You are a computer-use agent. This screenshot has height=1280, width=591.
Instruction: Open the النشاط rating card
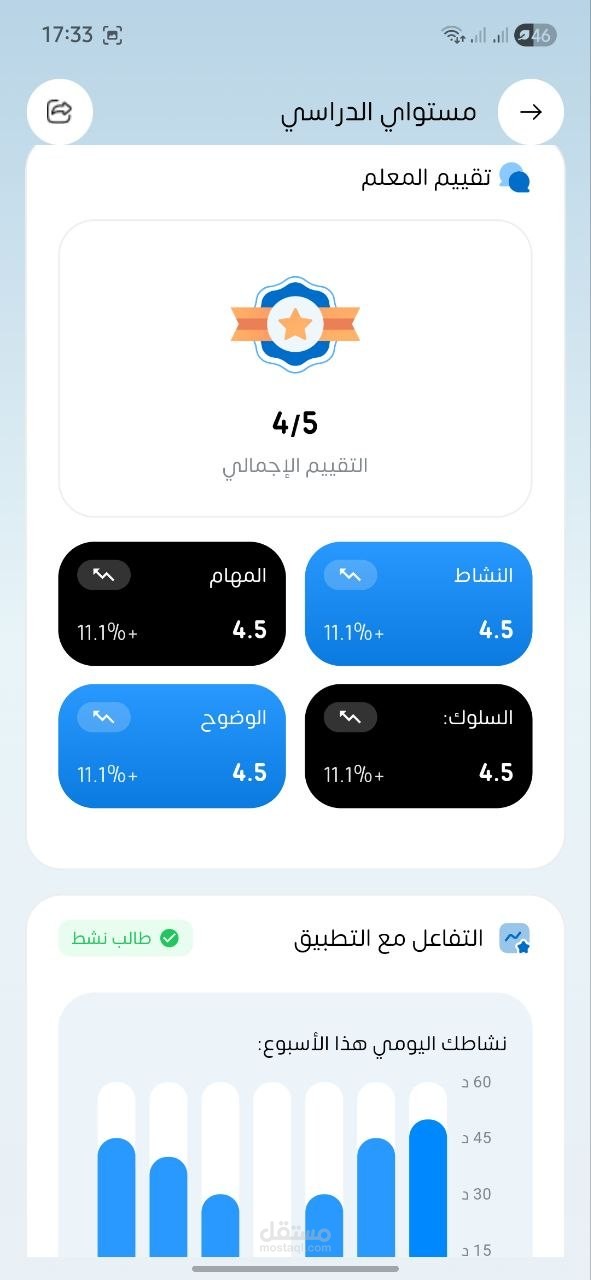click(418, 604)
